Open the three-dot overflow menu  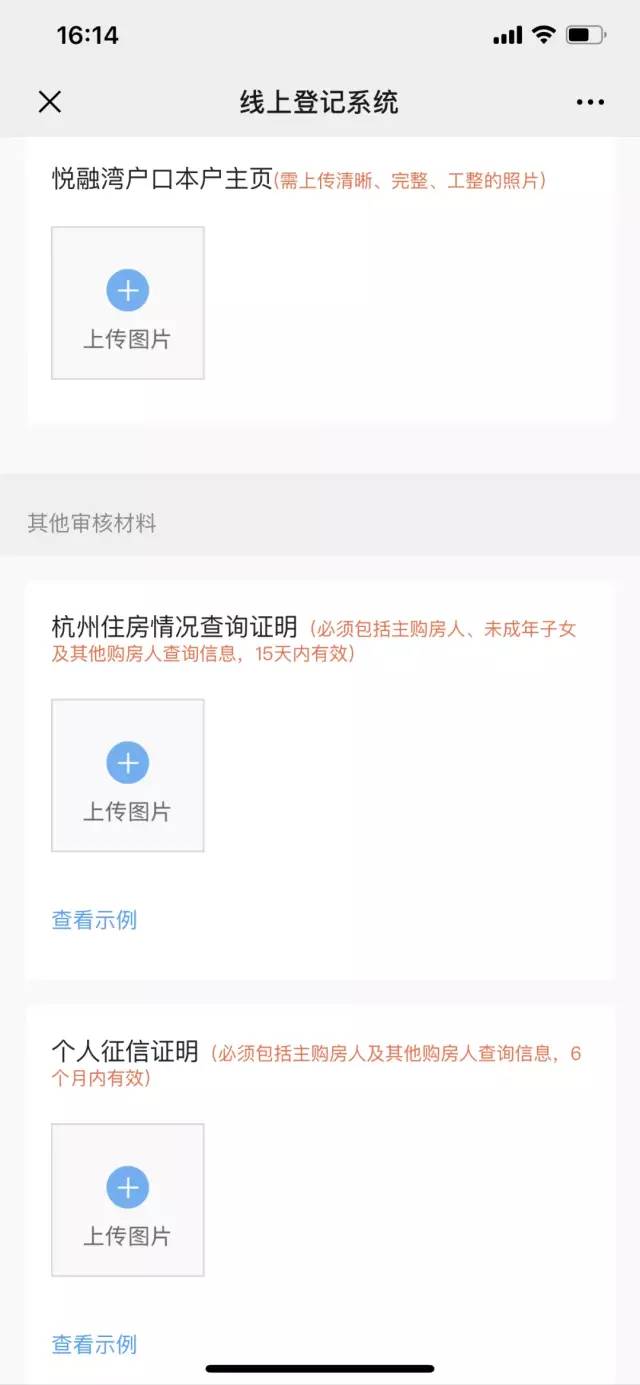pos(590,102)
